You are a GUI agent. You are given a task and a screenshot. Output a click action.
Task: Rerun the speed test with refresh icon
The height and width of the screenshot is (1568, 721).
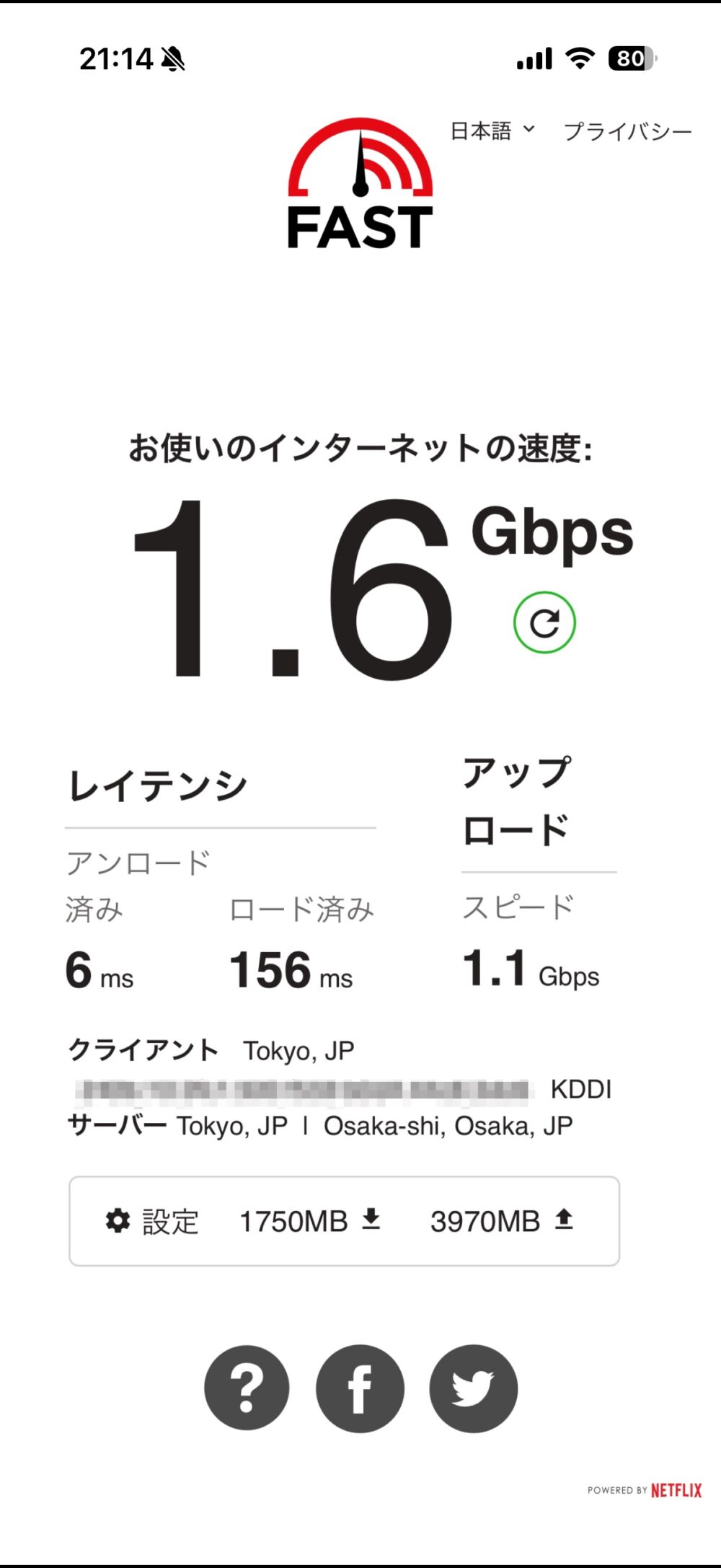pos(544,622)
